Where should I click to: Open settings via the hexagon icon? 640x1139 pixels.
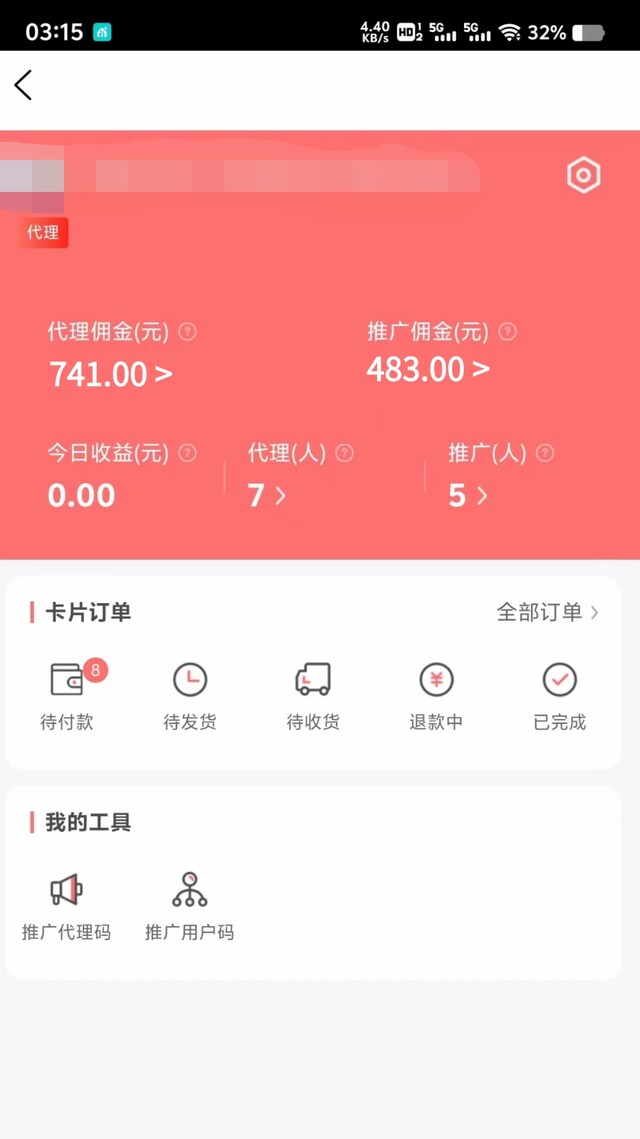pos(583,176)
